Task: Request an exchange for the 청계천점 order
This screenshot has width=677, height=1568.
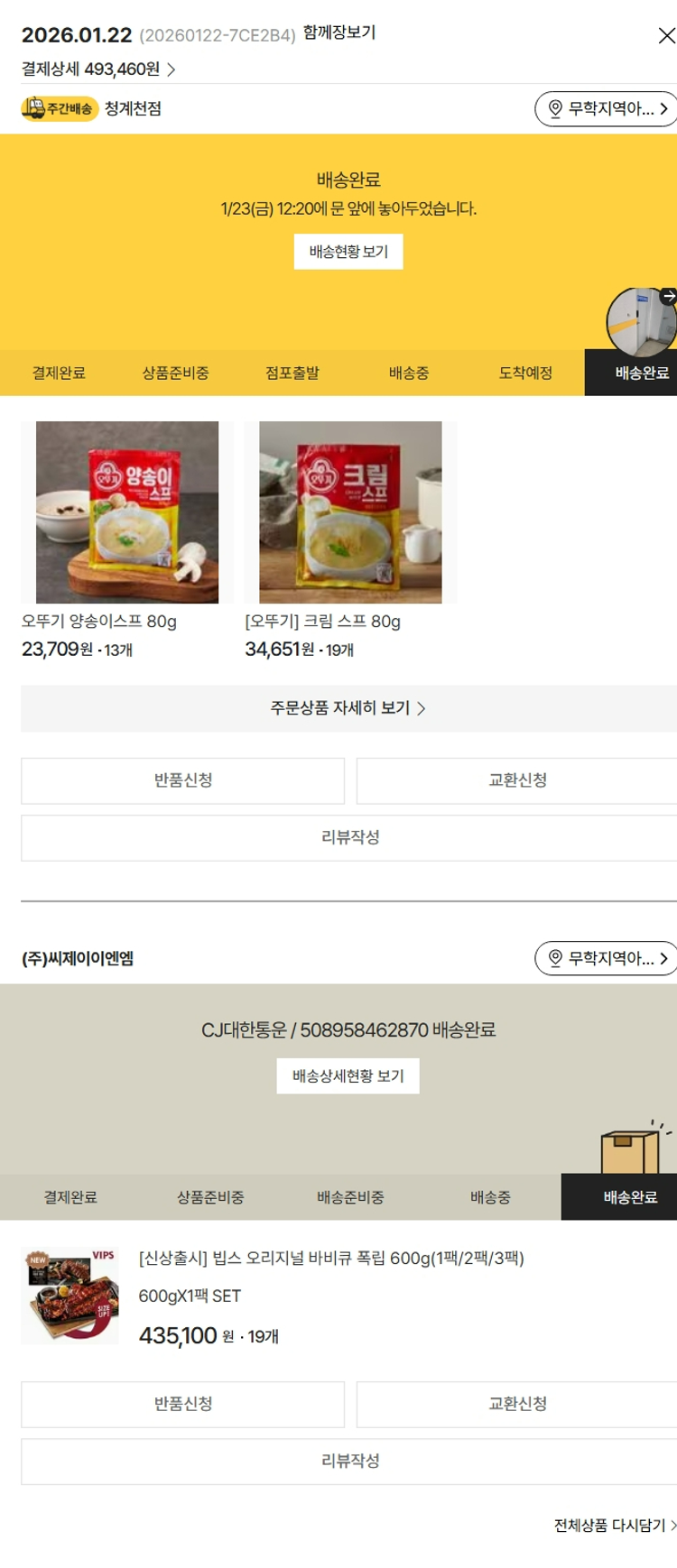Action: point(517,780)
